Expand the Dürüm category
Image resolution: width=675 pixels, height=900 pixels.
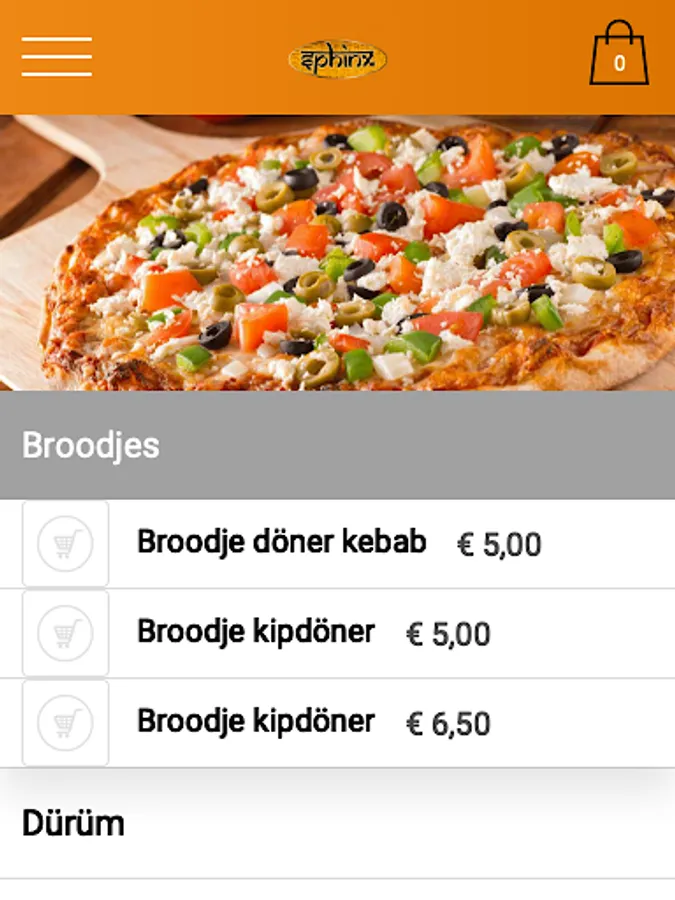coord(337,824)
